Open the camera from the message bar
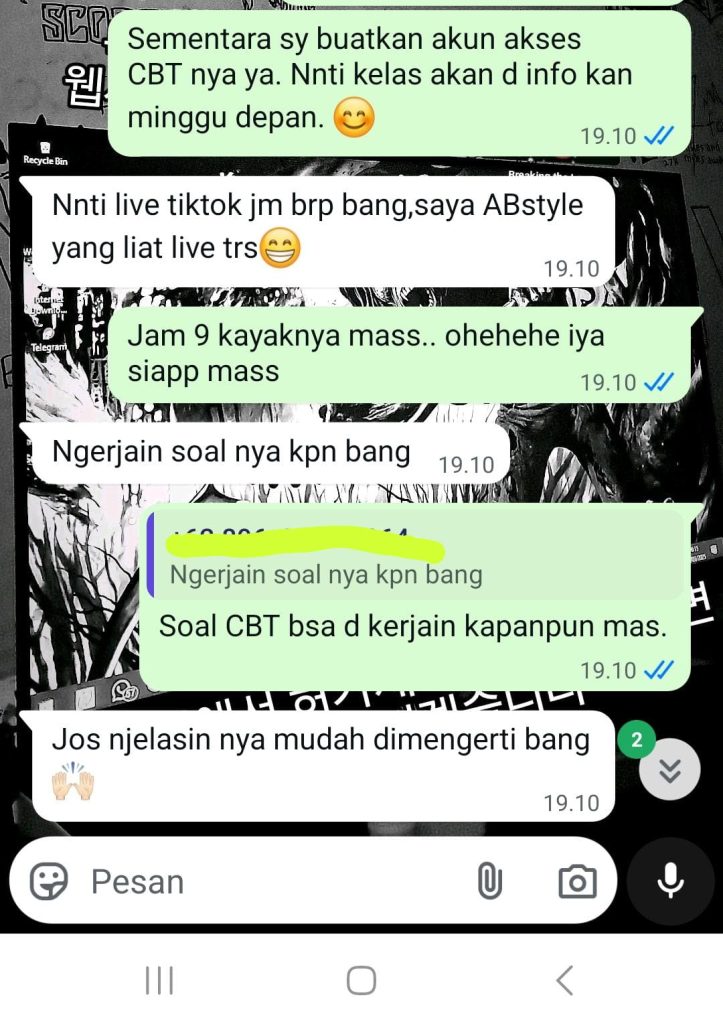Viewport: 723px width, 1024px height. click(577, 881)
